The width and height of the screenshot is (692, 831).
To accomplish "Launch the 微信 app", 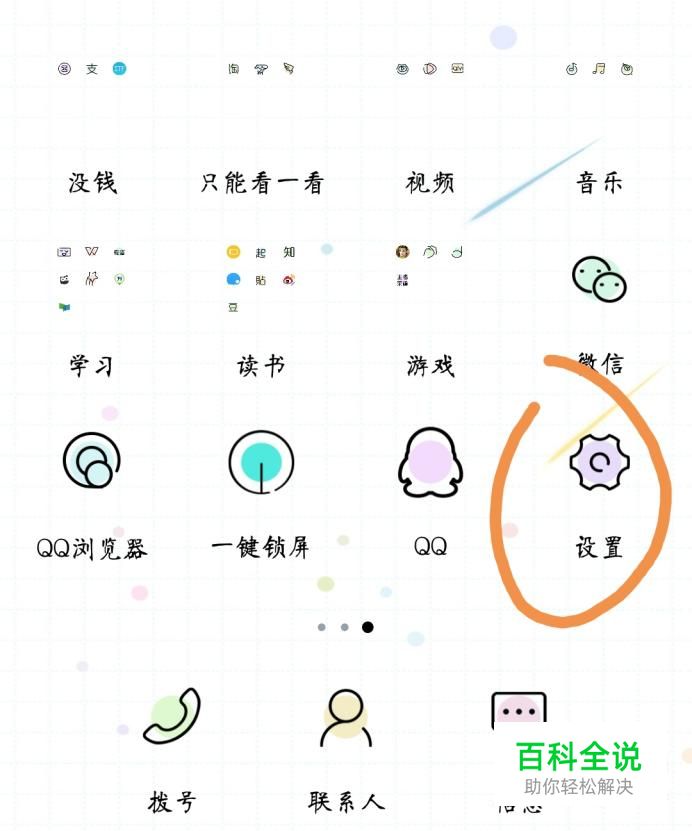I will click(599, 279).
